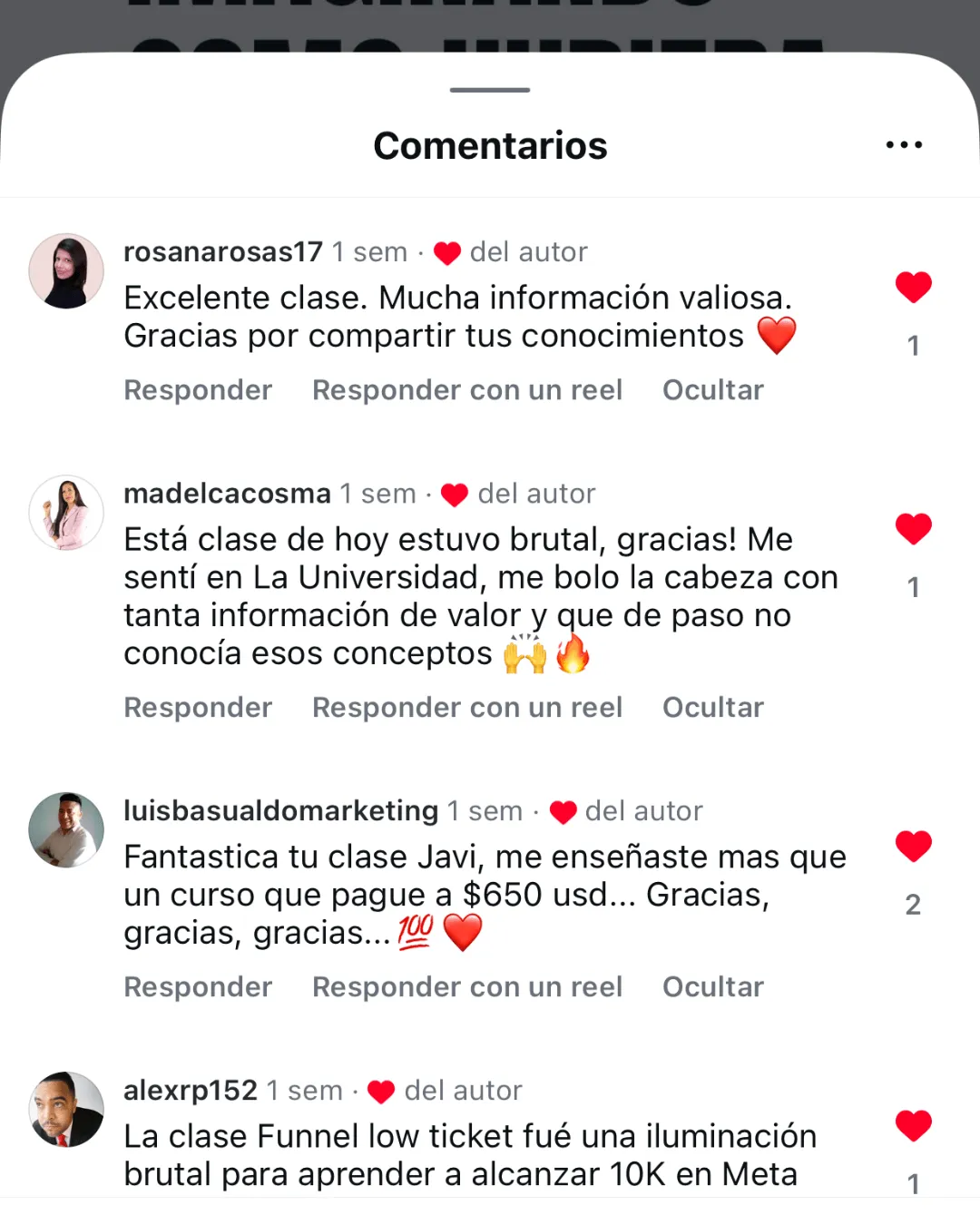Select Ocultar under madelcacosma's comment
Image resolution: width=980 pixels, height=1225 pixels.
pos(713,708)
